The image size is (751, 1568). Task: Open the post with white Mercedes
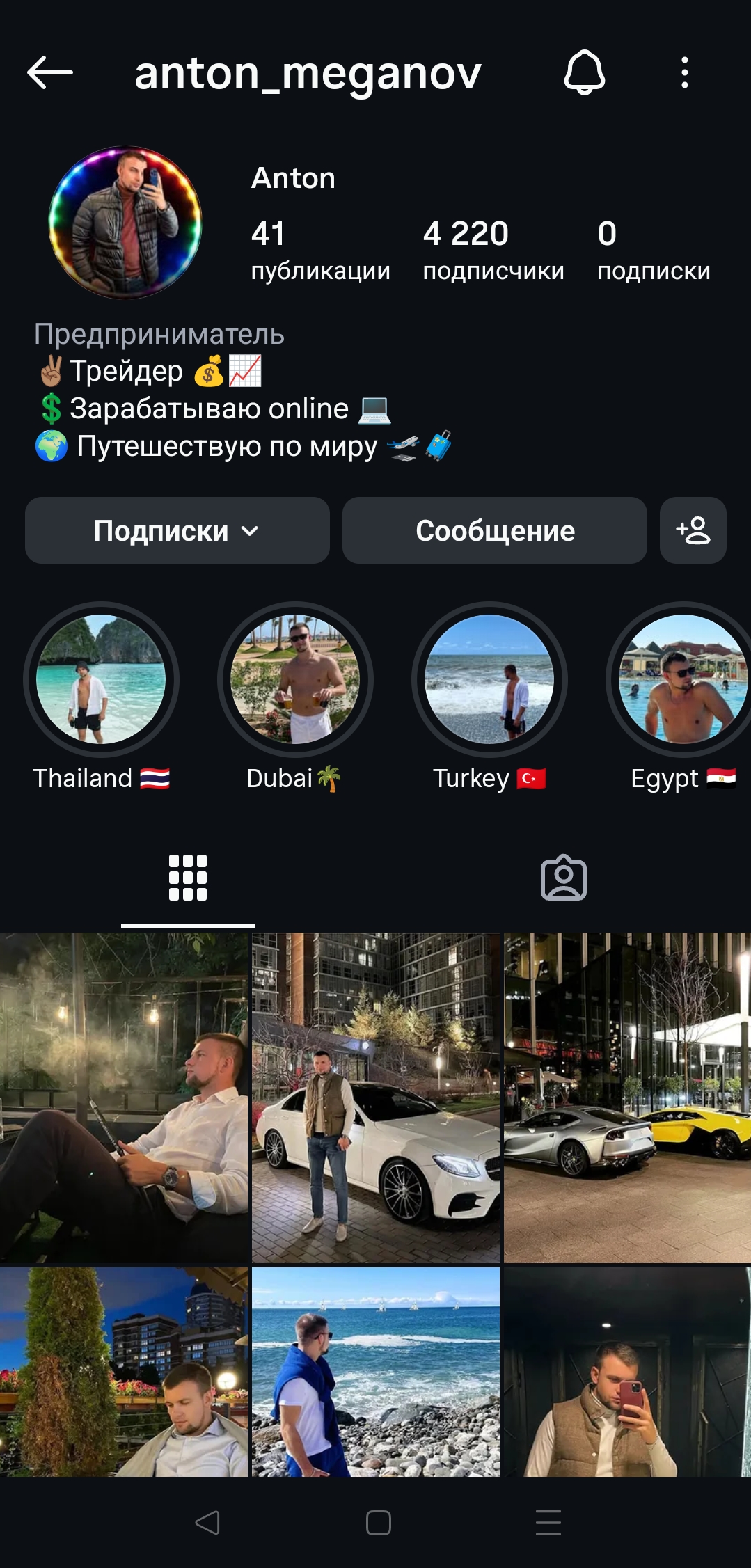point(376,1098)
